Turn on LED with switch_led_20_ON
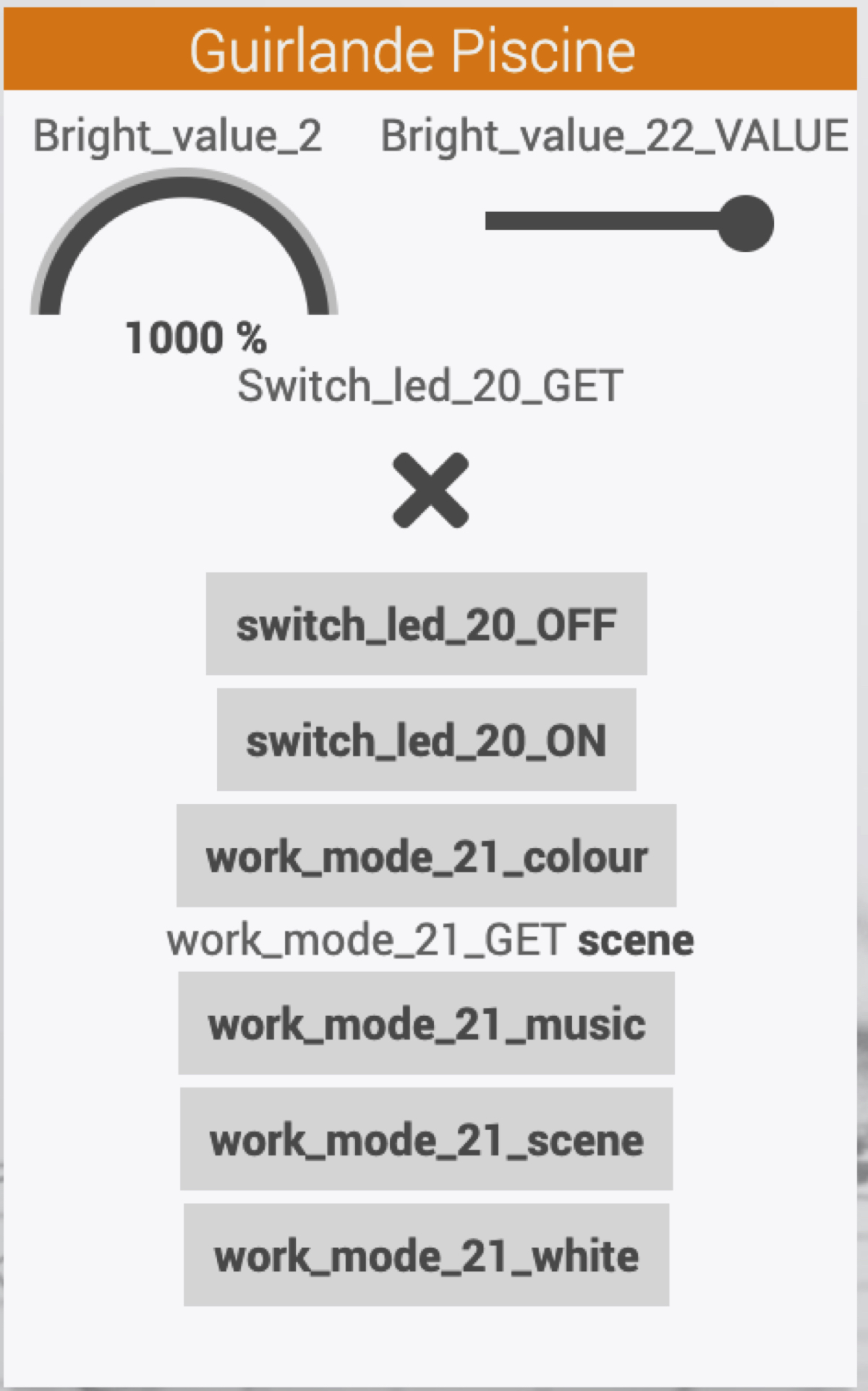 pos(426,740)
